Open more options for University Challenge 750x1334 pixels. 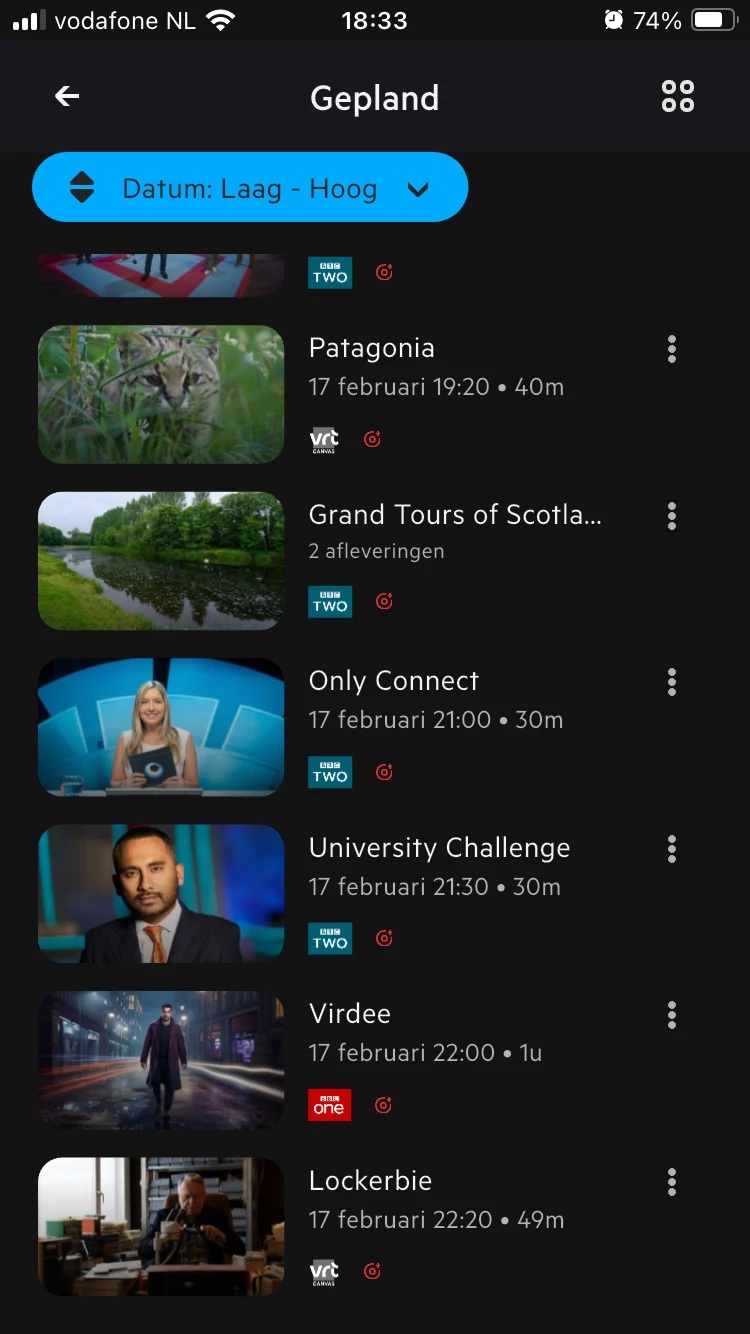coord(672,849)
